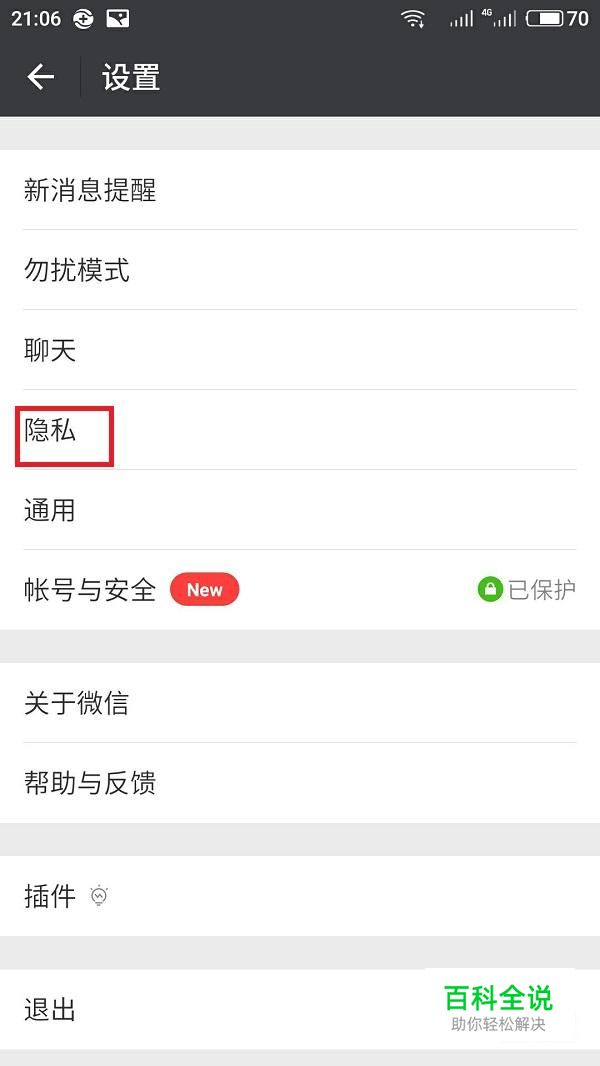Screen dimensions: 600x1066
Task: Open 帐号与安全 settings
Action: pyautogui.click(x=300, y=589)
